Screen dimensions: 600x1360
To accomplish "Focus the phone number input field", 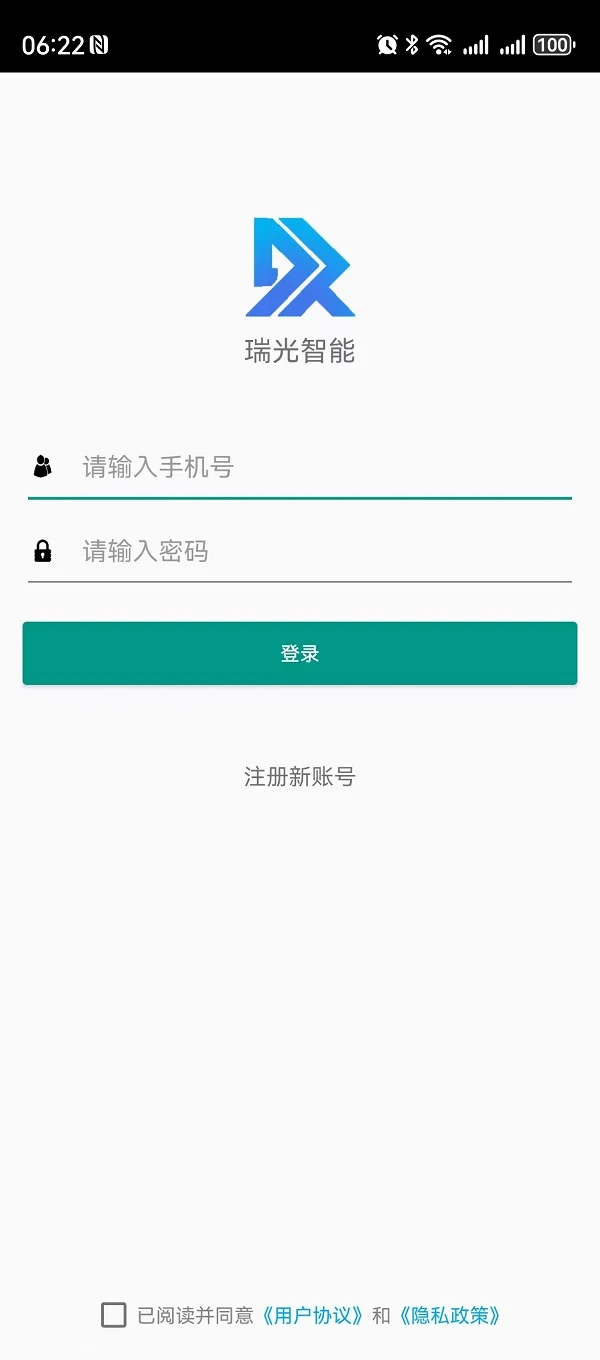I will coord(320,467).
